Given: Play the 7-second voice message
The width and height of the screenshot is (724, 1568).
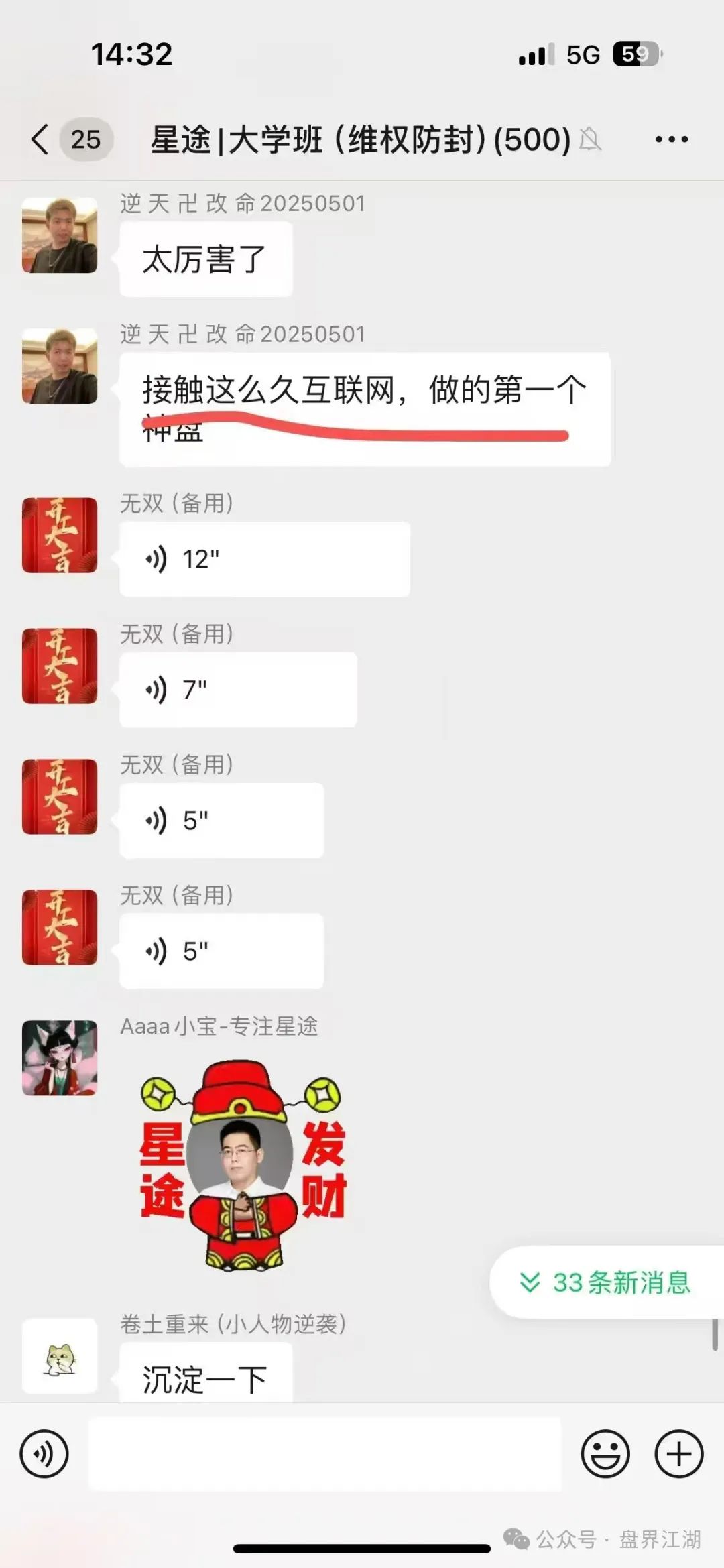Looking at the screenshot, I should click(238, 689).
